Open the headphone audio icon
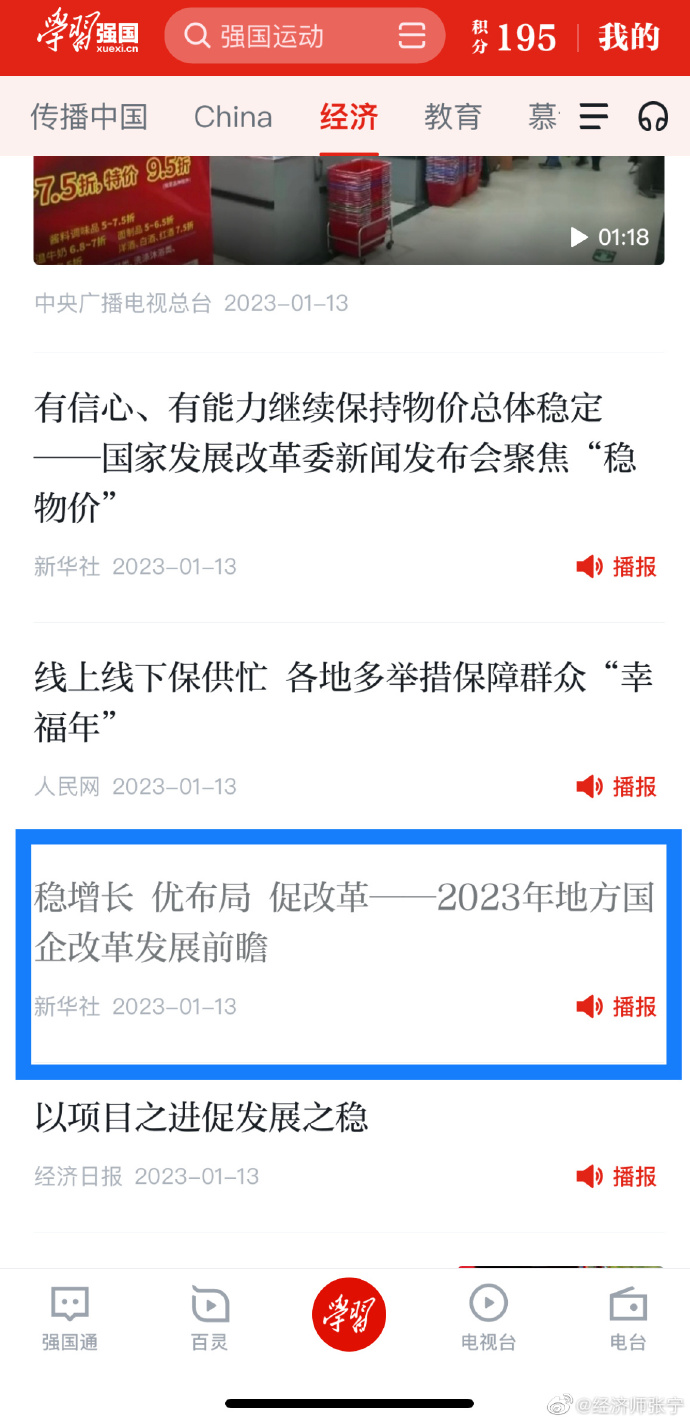Image resolution: width=690 pixels, height=1422 pixels. coord(653,117)
